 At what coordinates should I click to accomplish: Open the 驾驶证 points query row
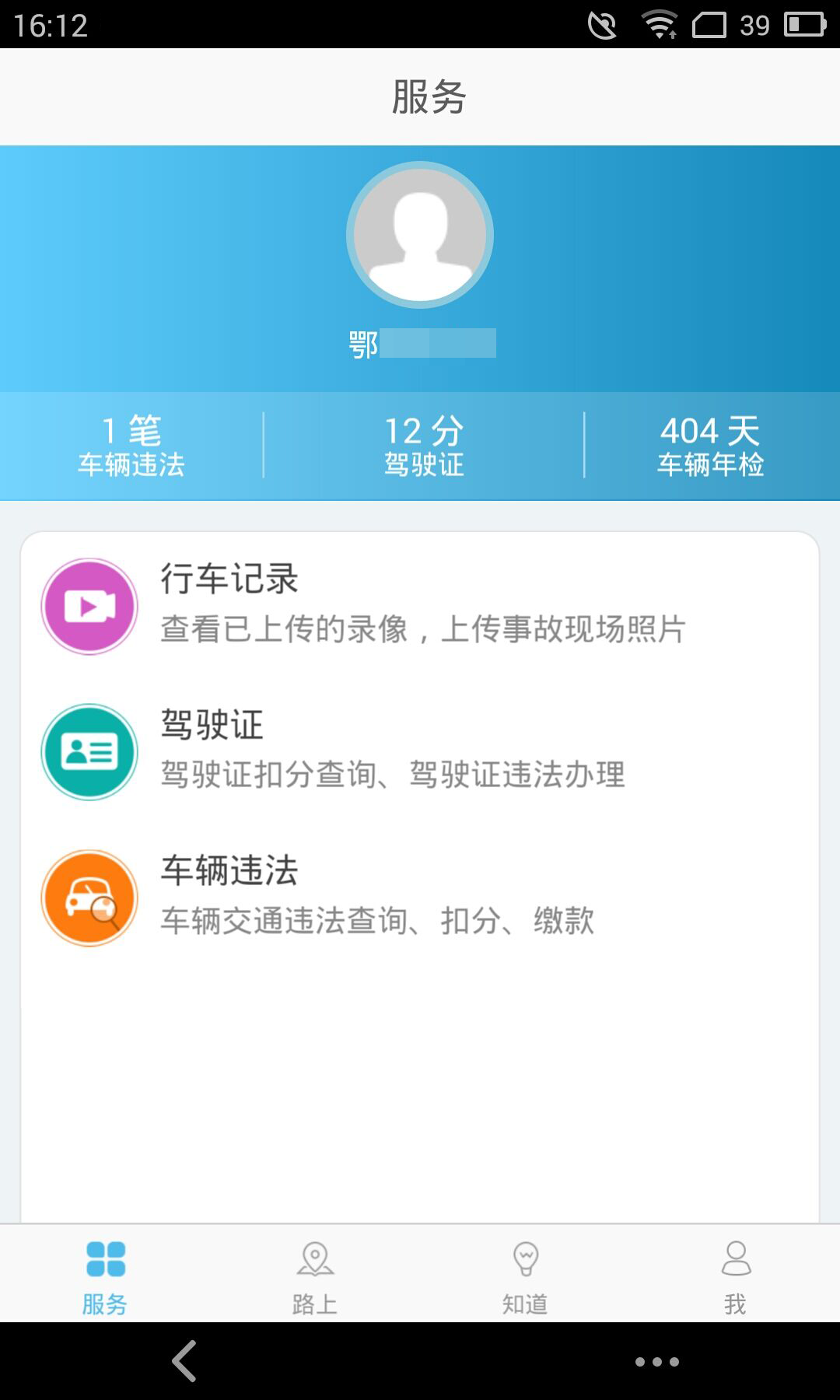tap(420, 751)
